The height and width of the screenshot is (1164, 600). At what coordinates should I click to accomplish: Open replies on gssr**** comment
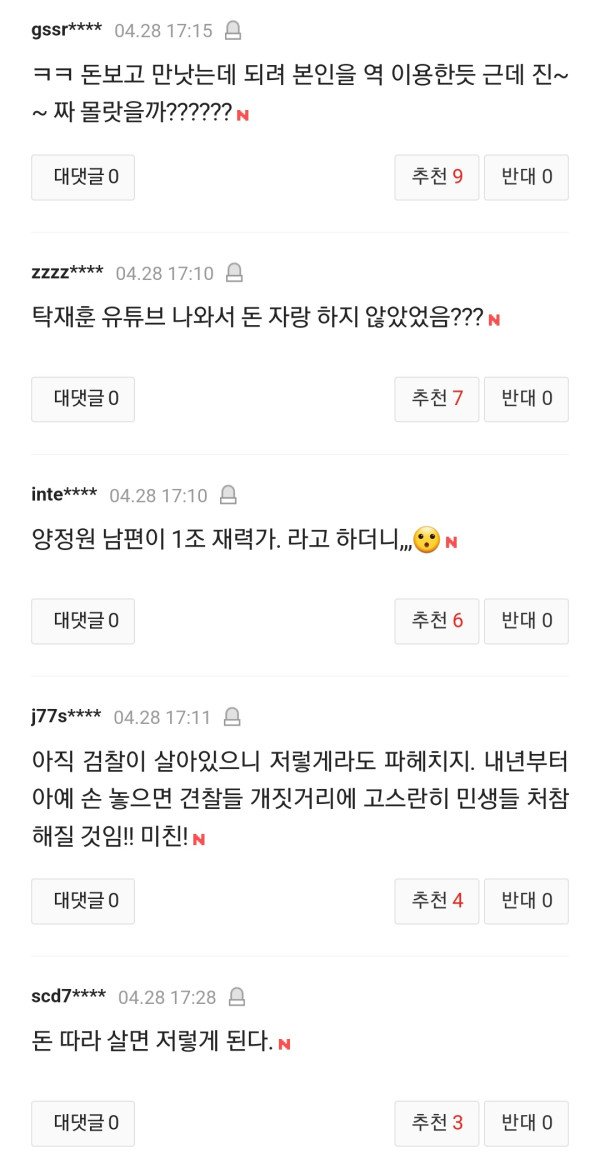[83, 177]
